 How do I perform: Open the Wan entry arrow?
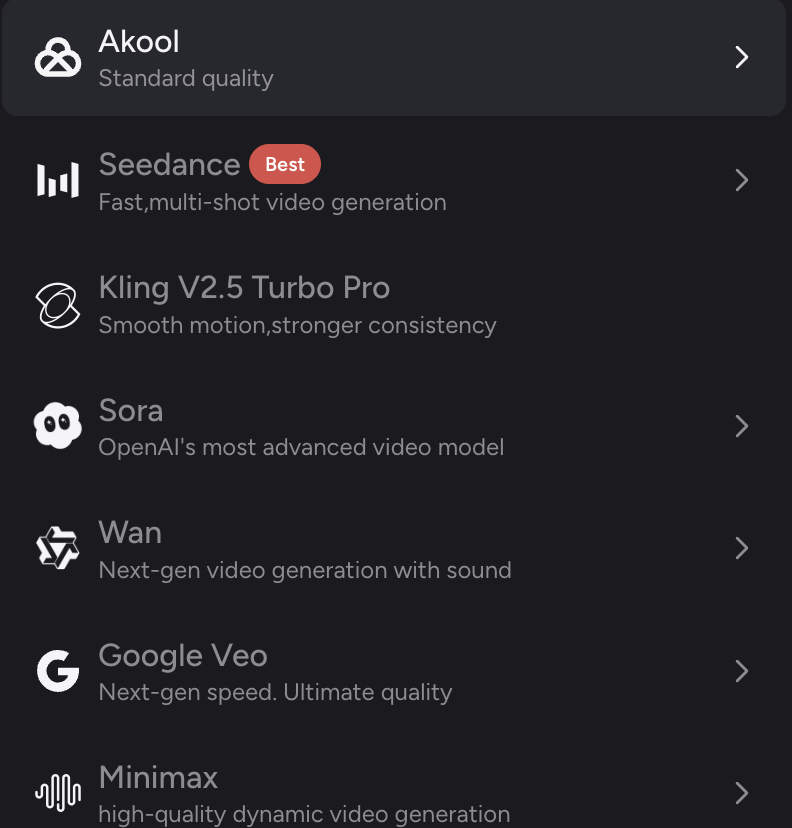tap(741, 548)
